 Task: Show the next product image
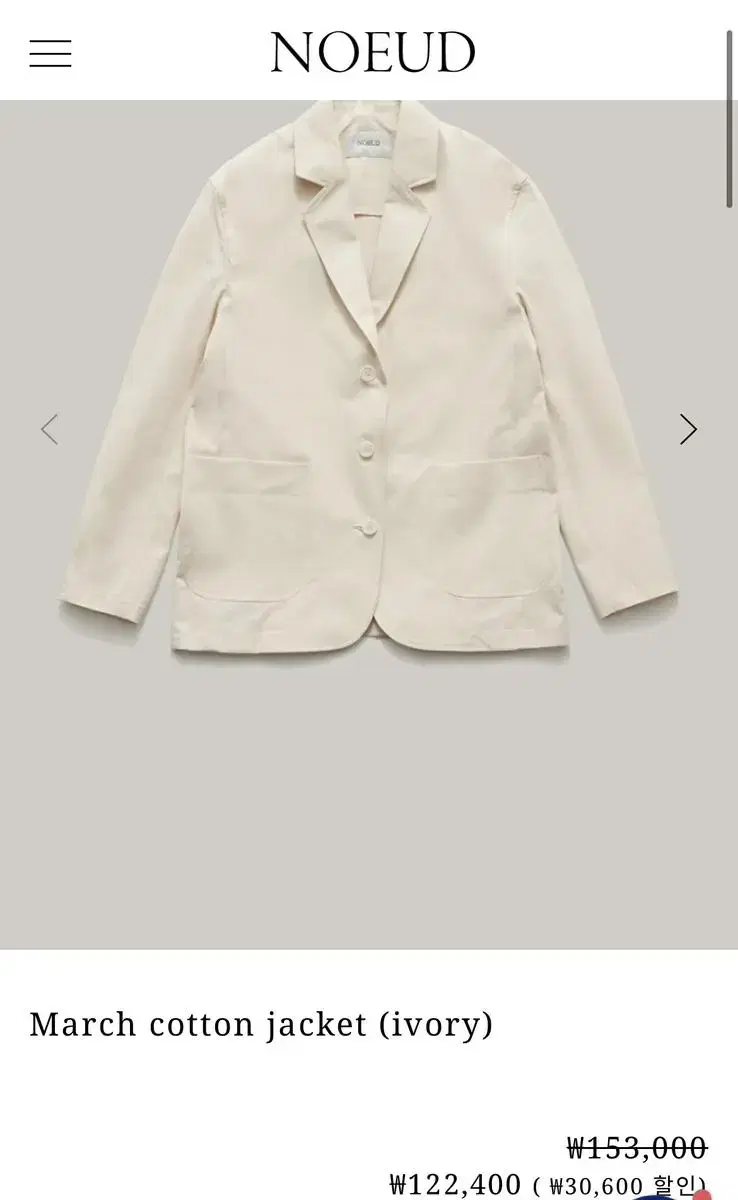click(688, 429)
